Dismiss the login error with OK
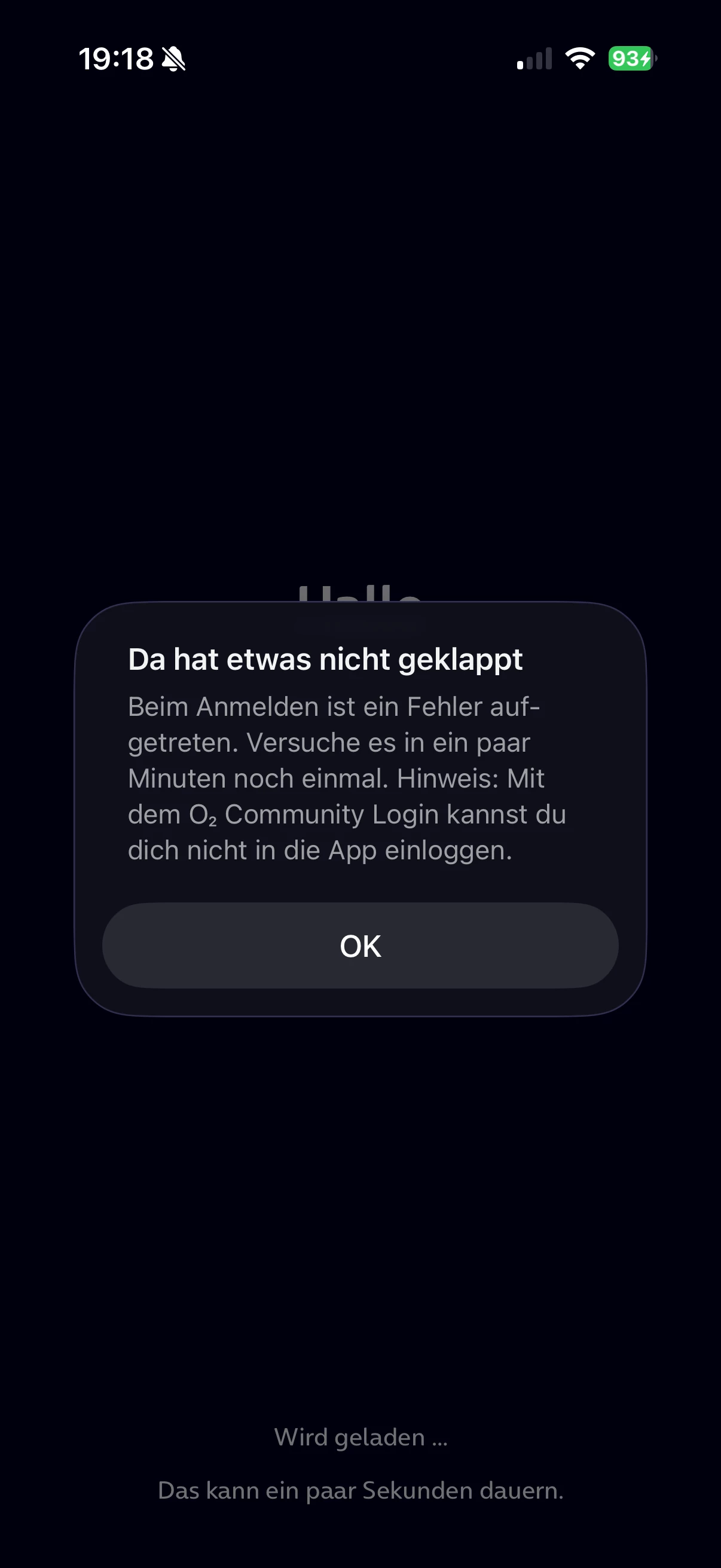 pyautogui.click(x=360, y=945)
